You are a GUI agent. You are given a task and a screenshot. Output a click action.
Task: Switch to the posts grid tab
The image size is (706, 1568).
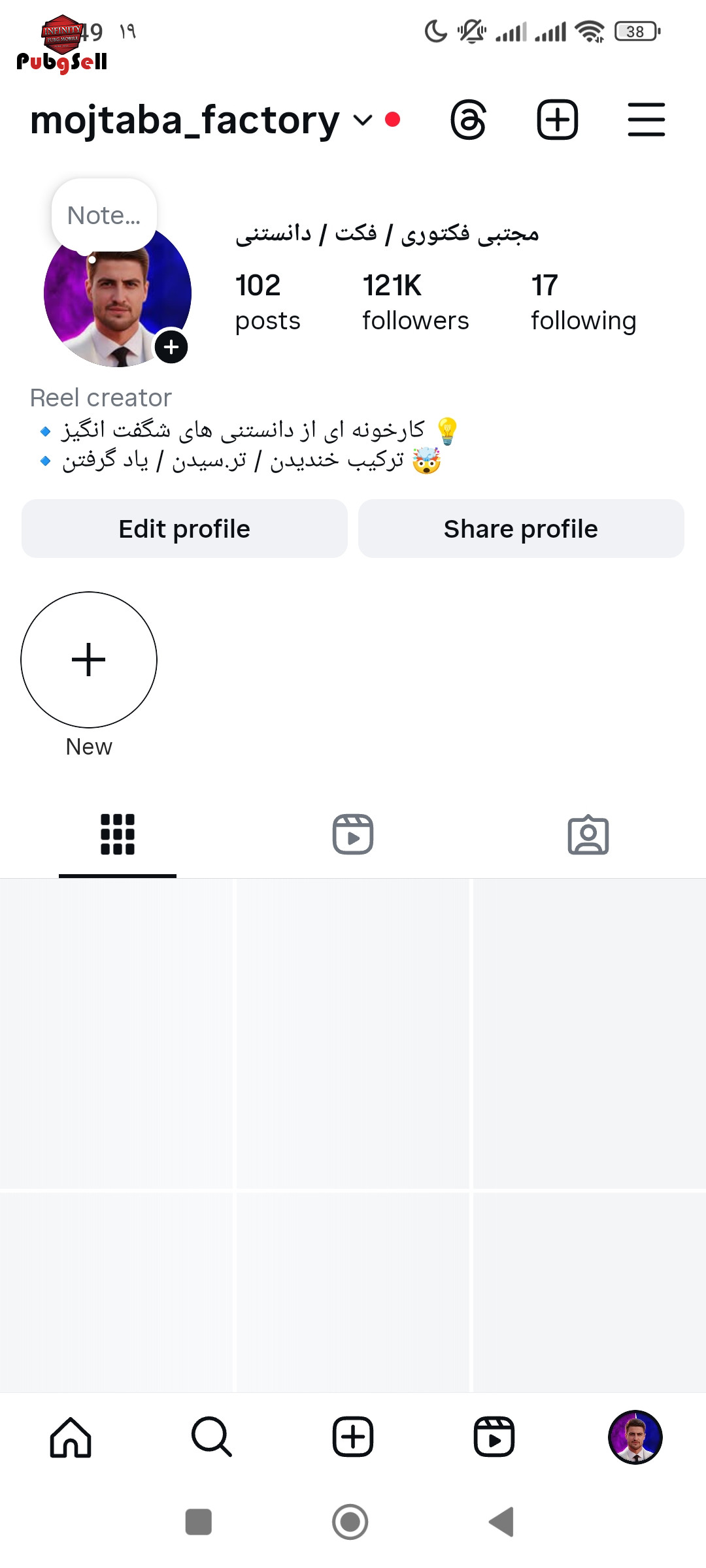pos(118,834)
